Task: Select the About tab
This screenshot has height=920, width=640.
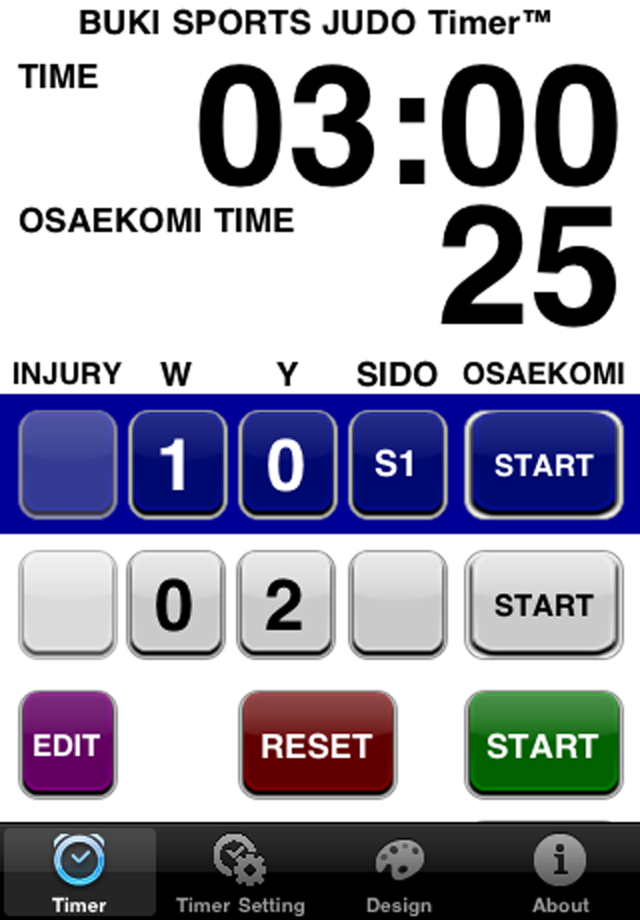Action: point(560,872)
